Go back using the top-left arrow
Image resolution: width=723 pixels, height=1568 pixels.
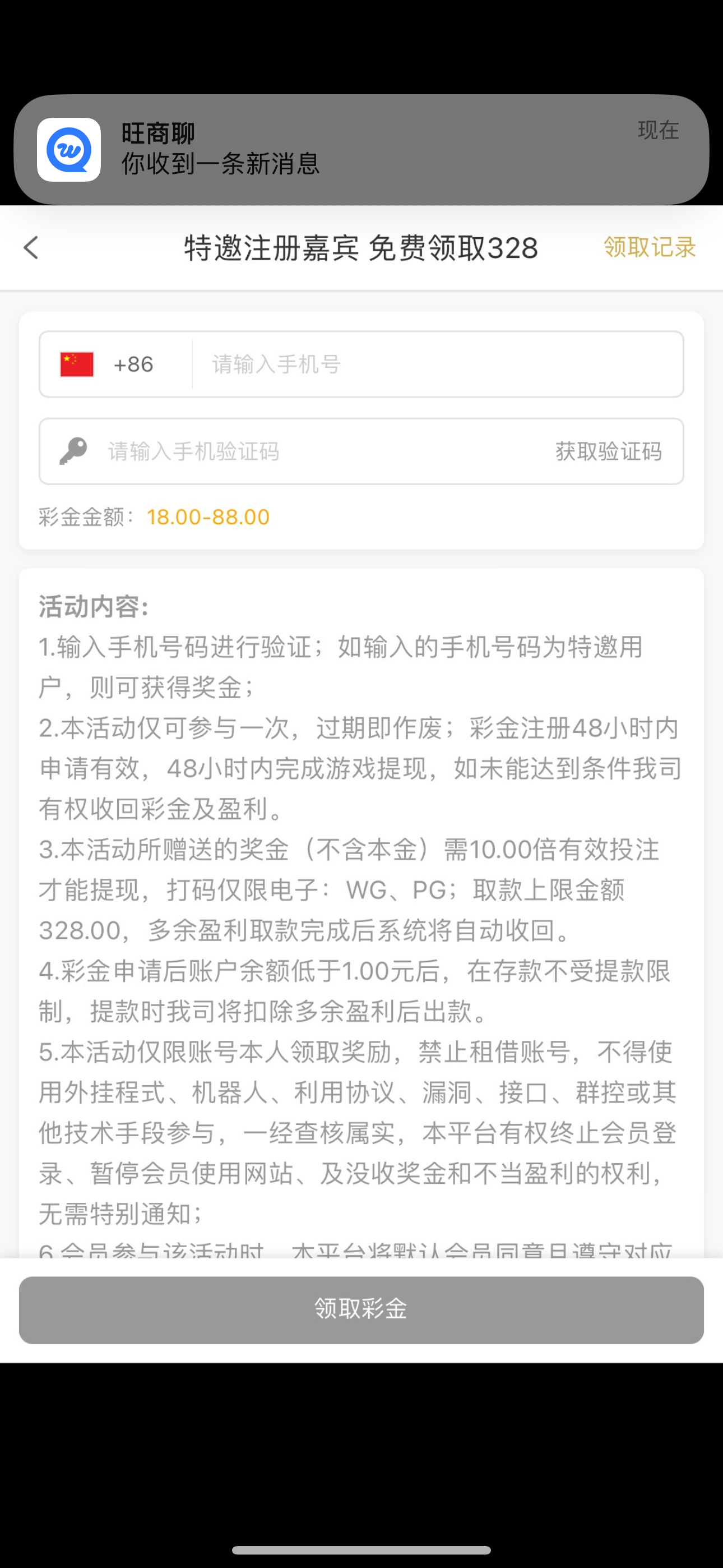pos(31,248)
